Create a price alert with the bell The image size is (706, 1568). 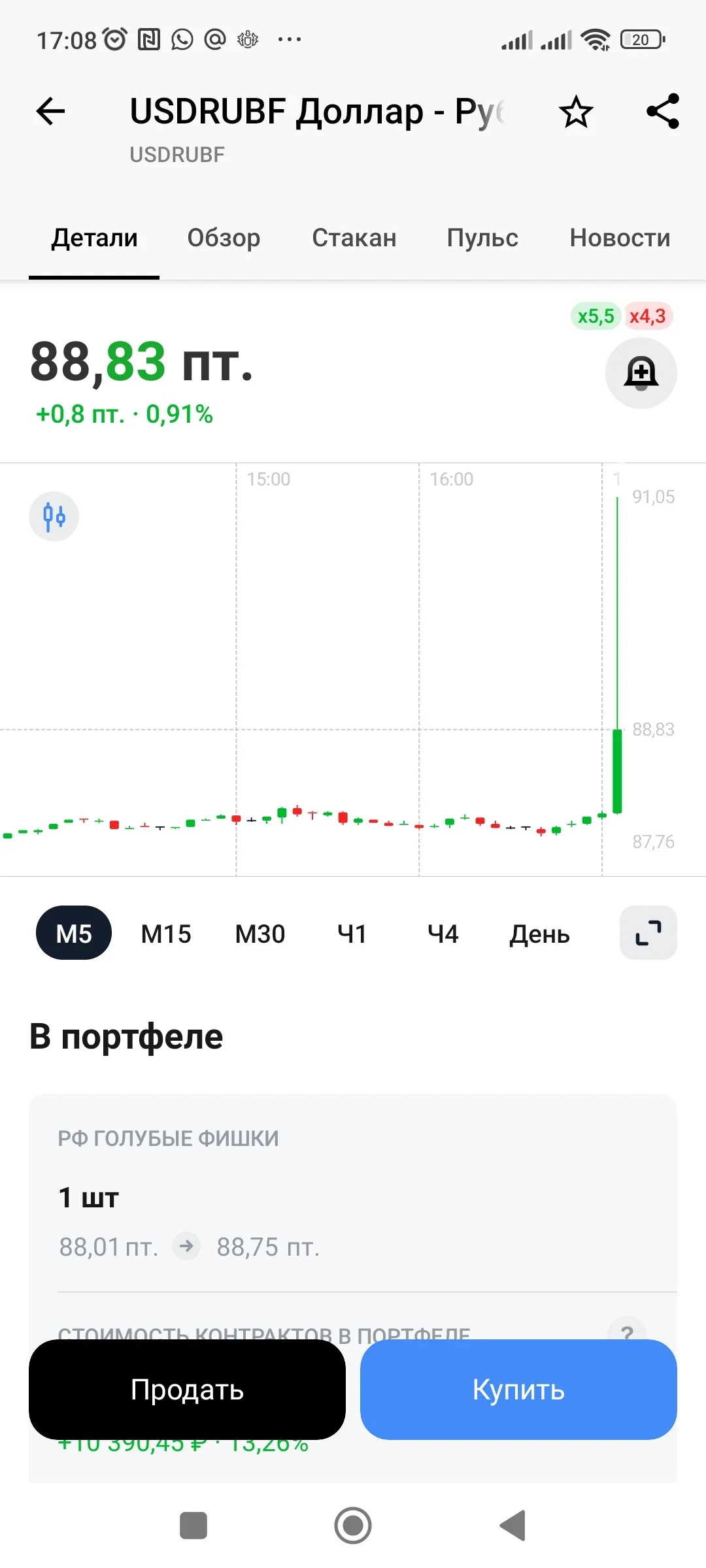tap(641, 373)
